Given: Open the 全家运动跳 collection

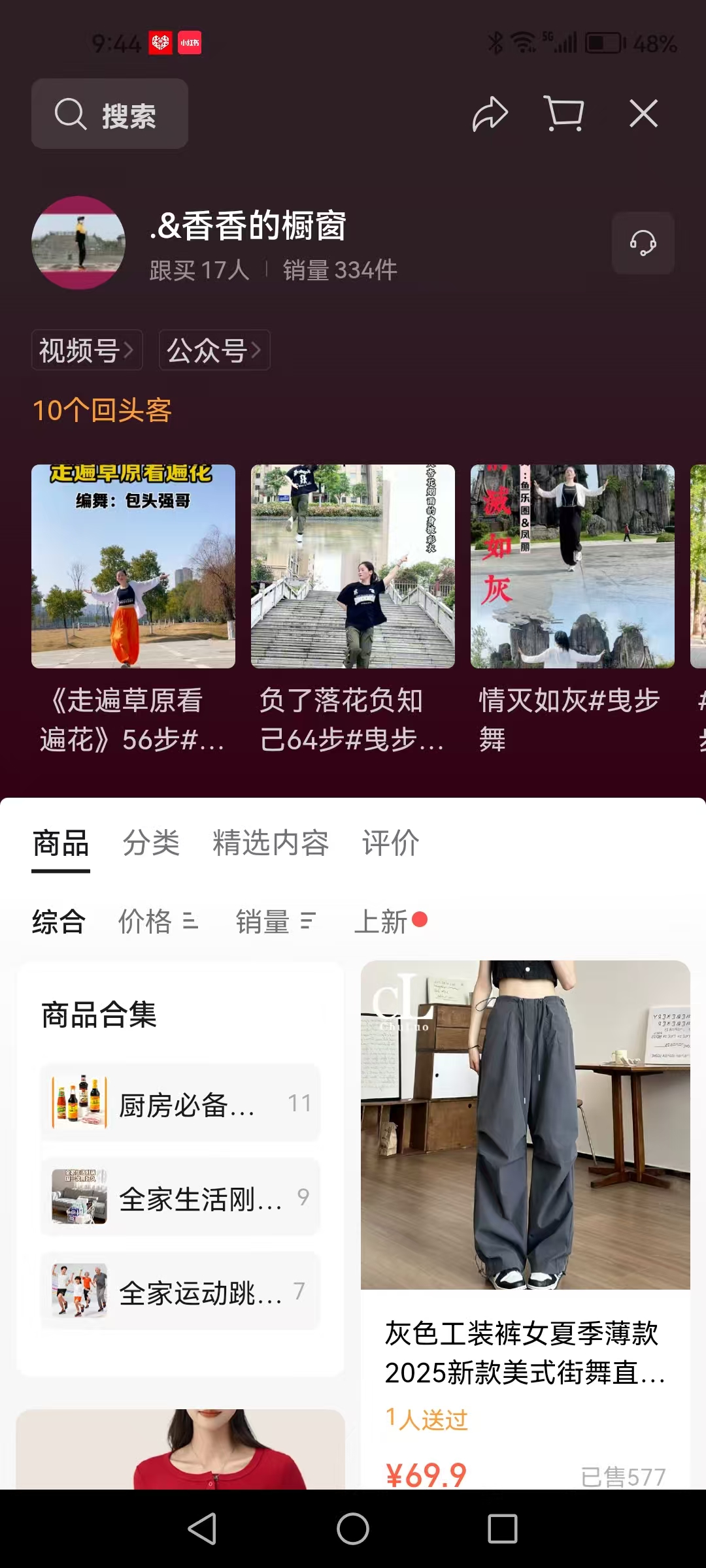Looking at the screenshot, I should (180, 1291).
